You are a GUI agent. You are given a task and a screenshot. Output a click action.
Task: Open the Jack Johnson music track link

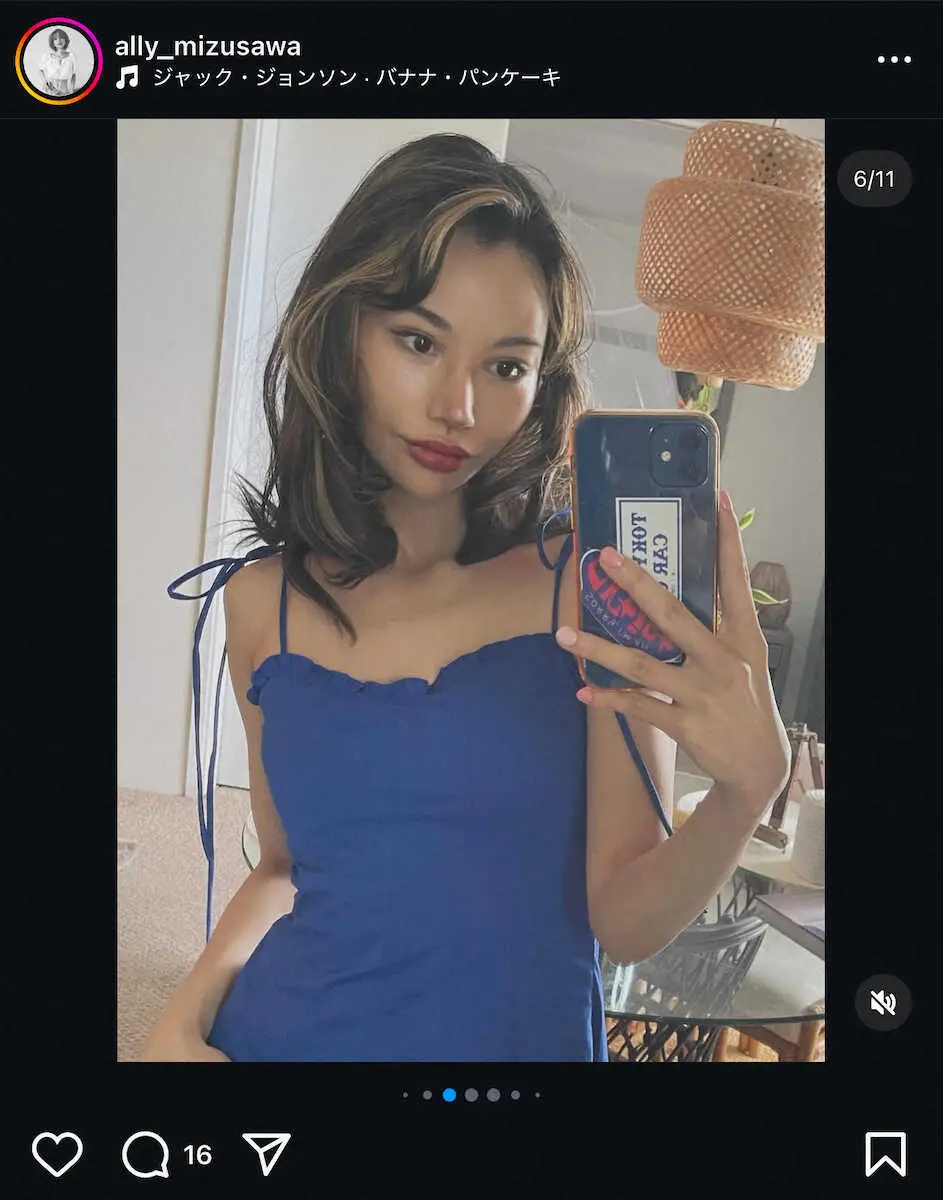pos(355,77)
